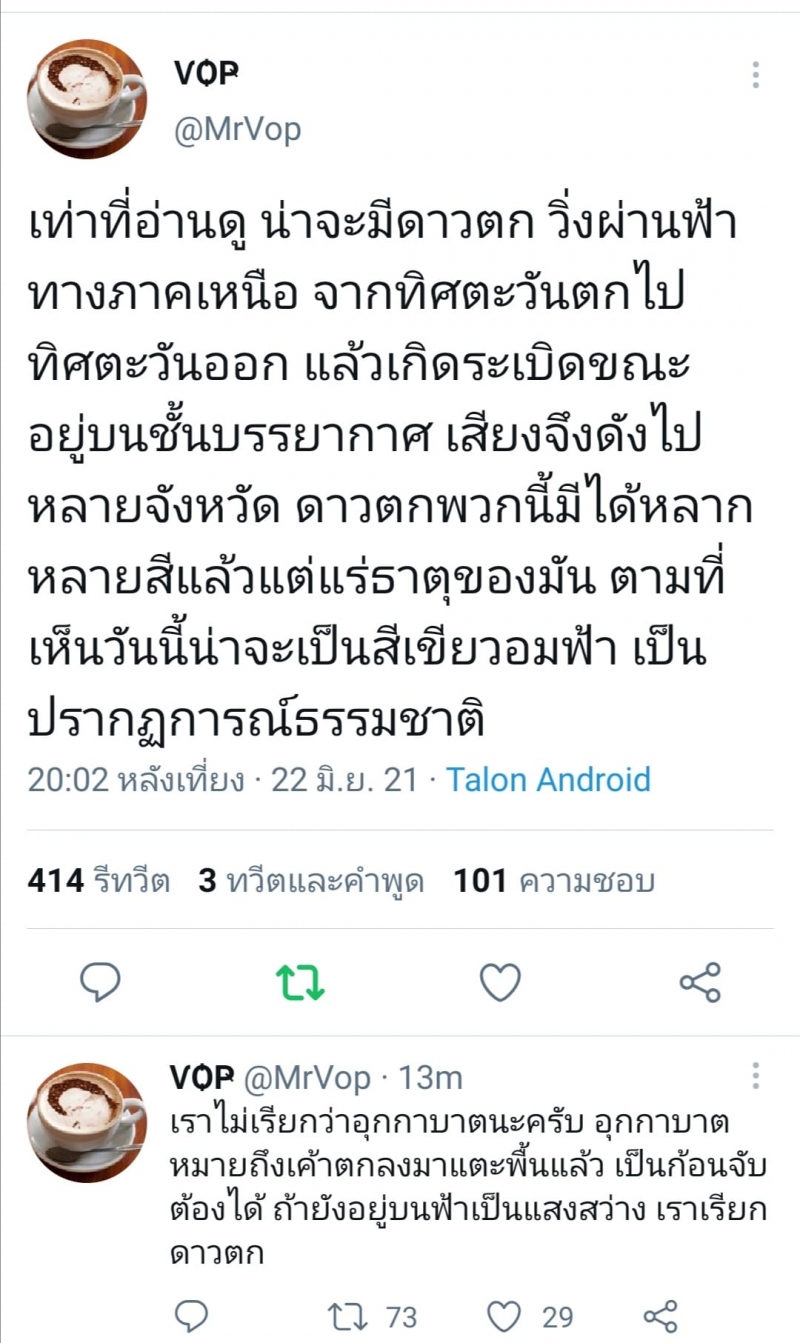Share the main tweet
This screenshot has height=1343, width=800.
(700, 983)
